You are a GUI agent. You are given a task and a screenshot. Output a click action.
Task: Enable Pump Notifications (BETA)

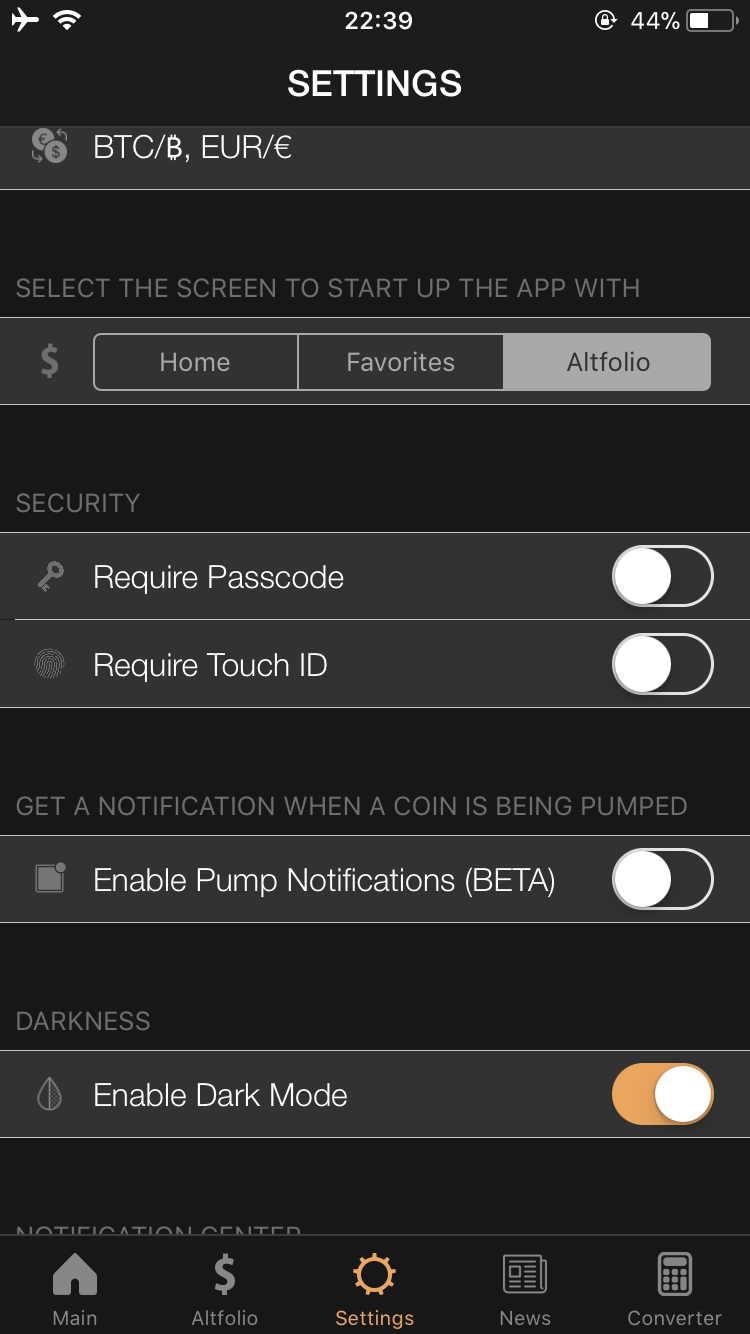point(662,879)
